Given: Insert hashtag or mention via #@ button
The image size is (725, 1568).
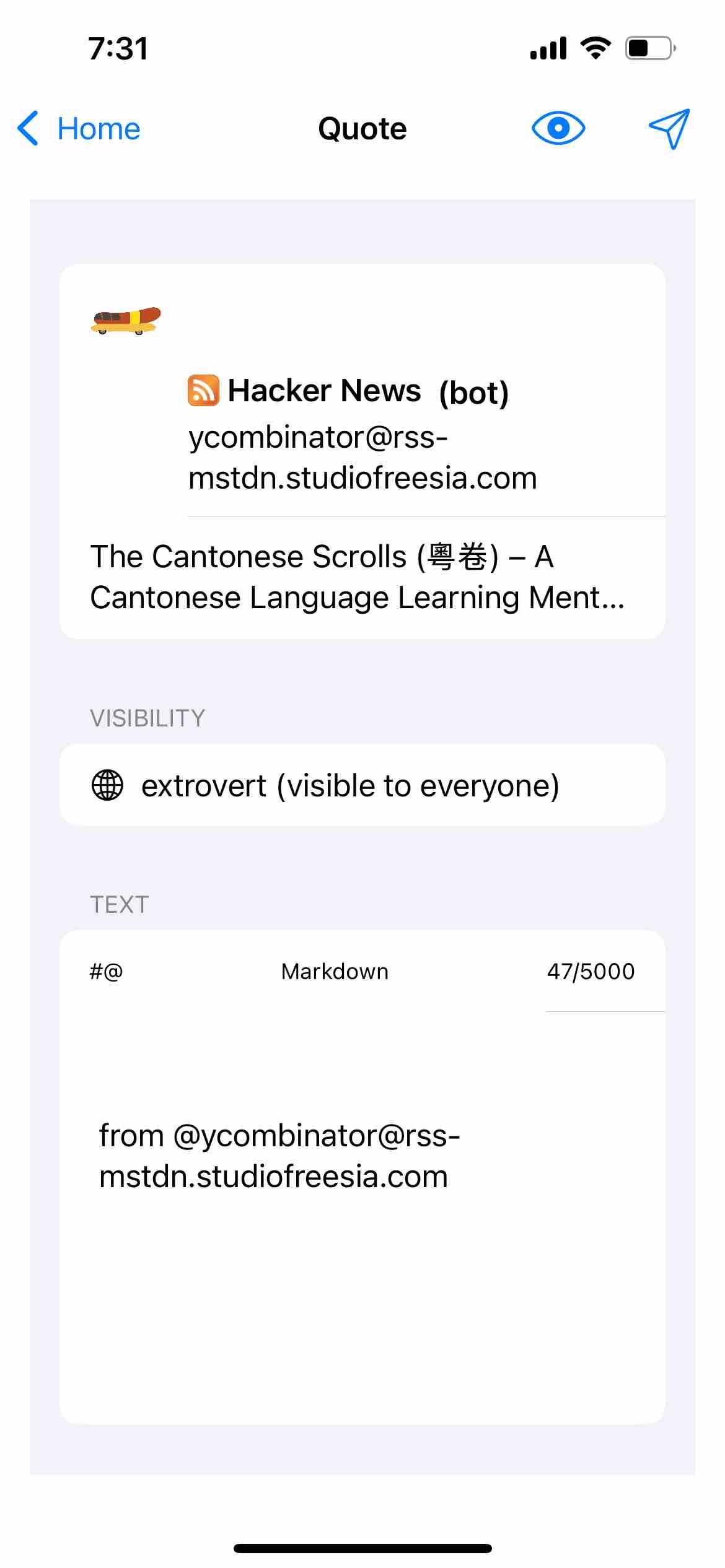Looking at the screenshot, I should (107, 972).
